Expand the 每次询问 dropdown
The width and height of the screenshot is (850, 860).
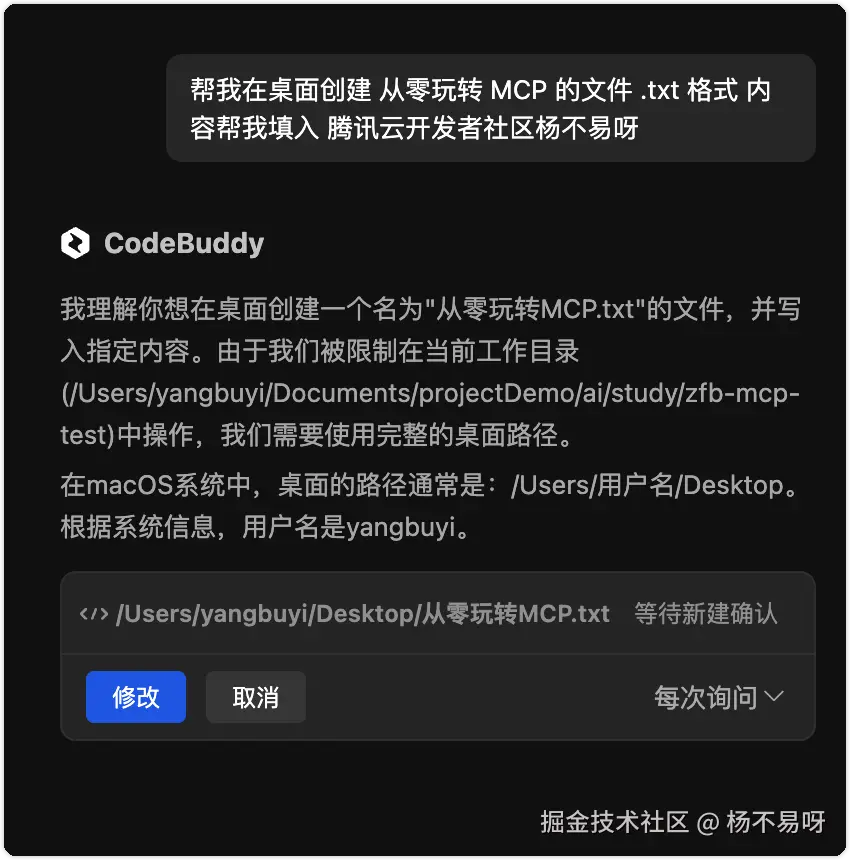point(718,697)
